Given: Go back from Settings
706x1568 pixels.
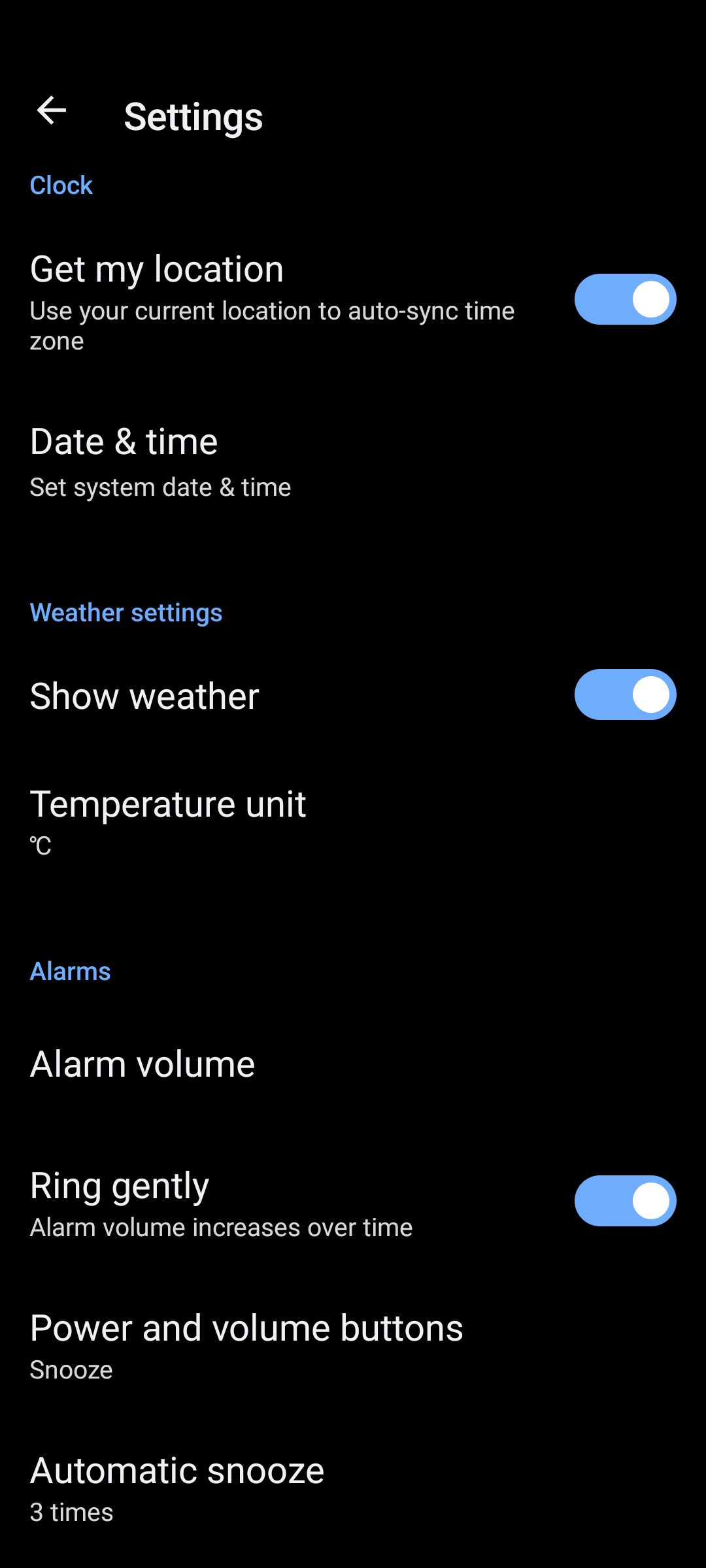Looking at the screenshot, I should pyautogui.click(x=52, y=110).
